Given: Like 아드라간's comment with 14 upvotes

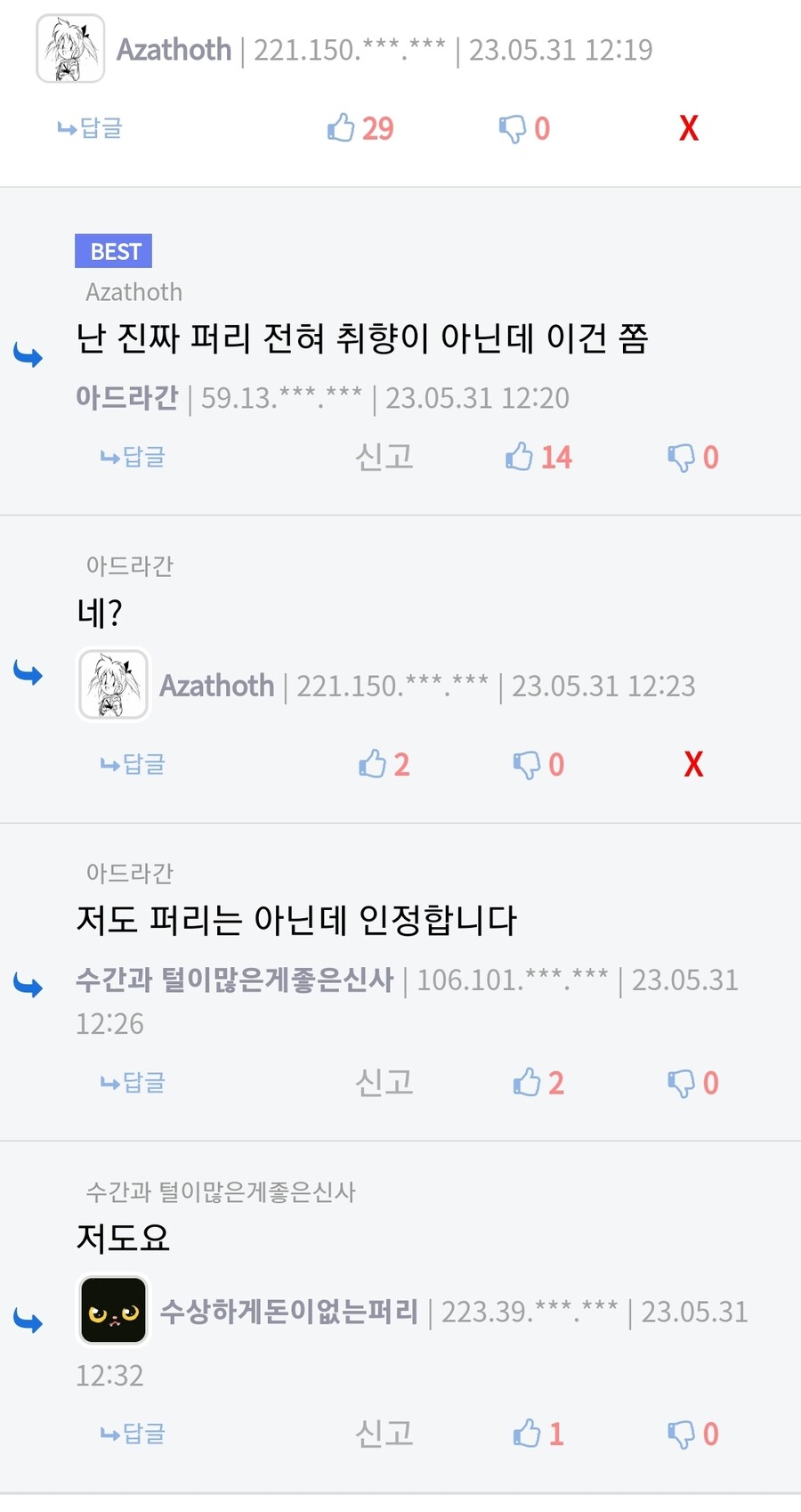Looking at the screenshot, I should (538, 457).
